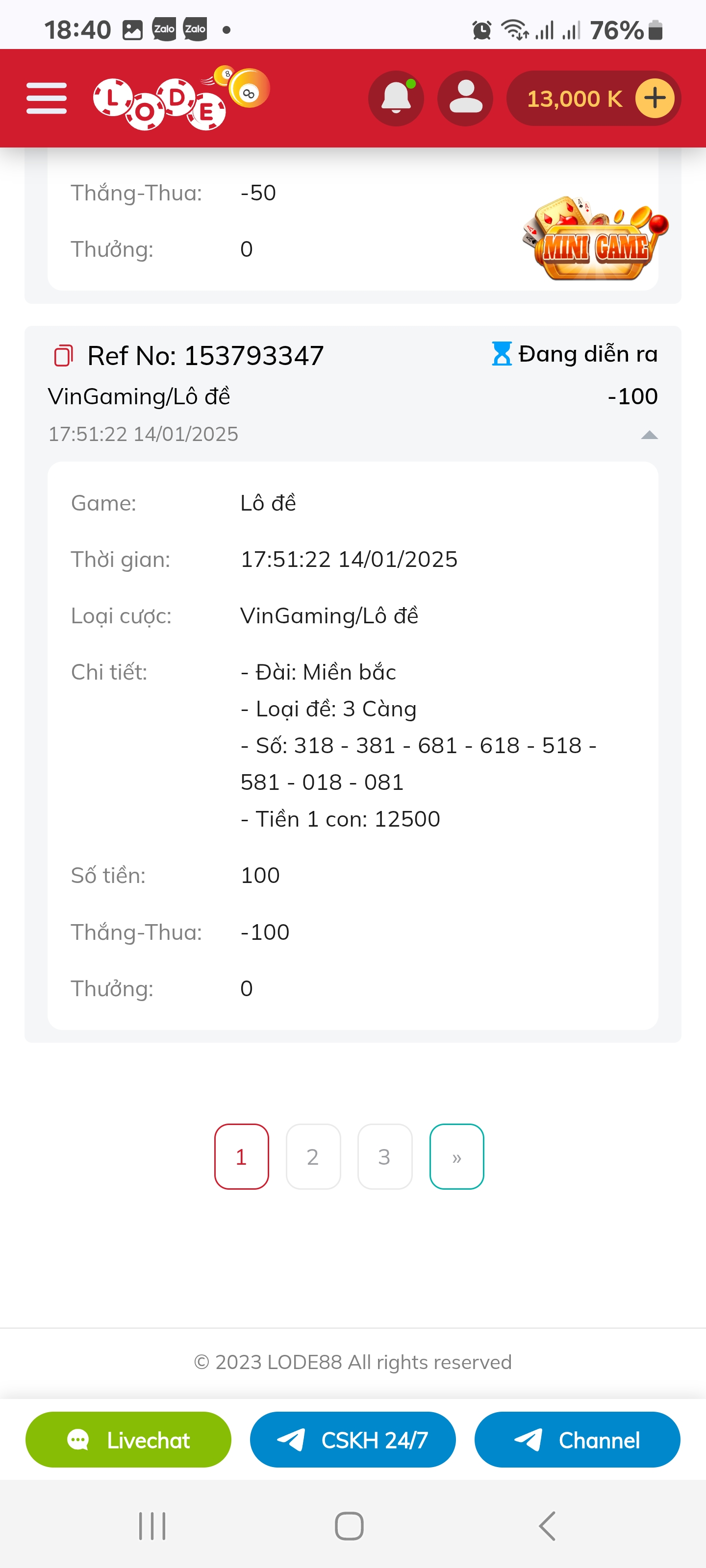The image size is (706, 1568).
Task: Tap the LODE logo to go home
Action: click(181, 98)
